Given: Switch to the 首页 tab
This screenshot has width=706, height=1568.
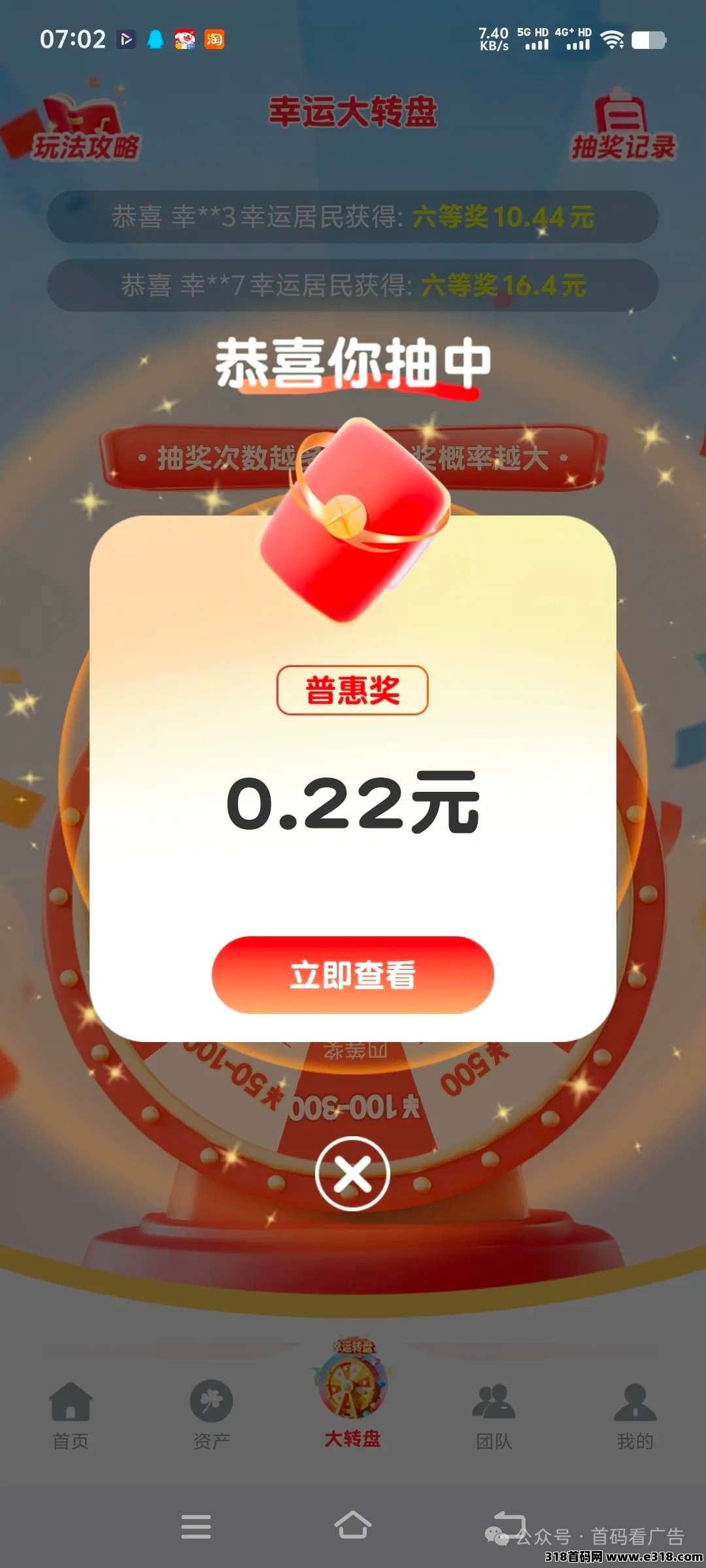Looking at the screenshot, I should coord(71,1416).
